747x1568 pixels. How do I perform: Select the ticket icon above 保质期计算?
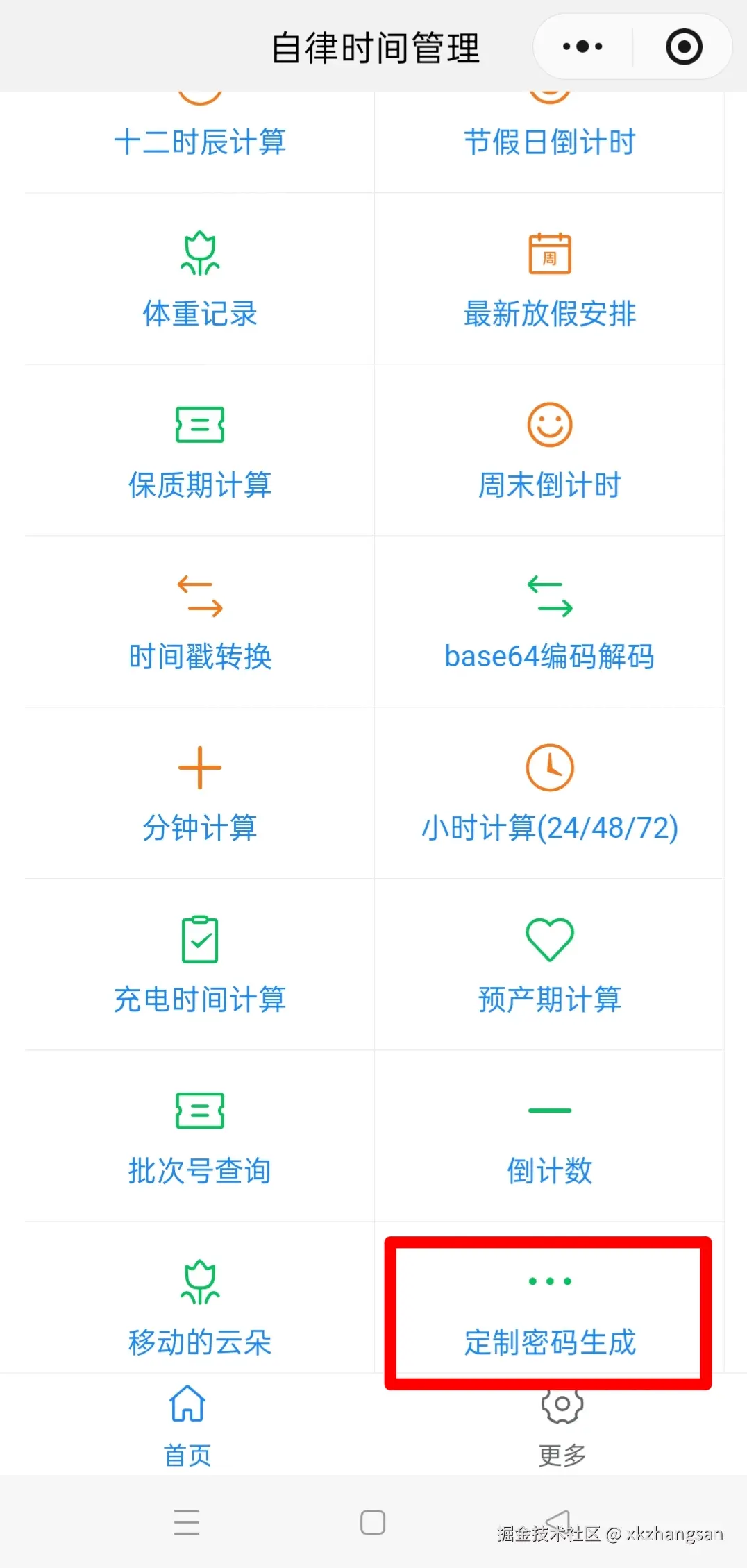(x=199, y=424)
